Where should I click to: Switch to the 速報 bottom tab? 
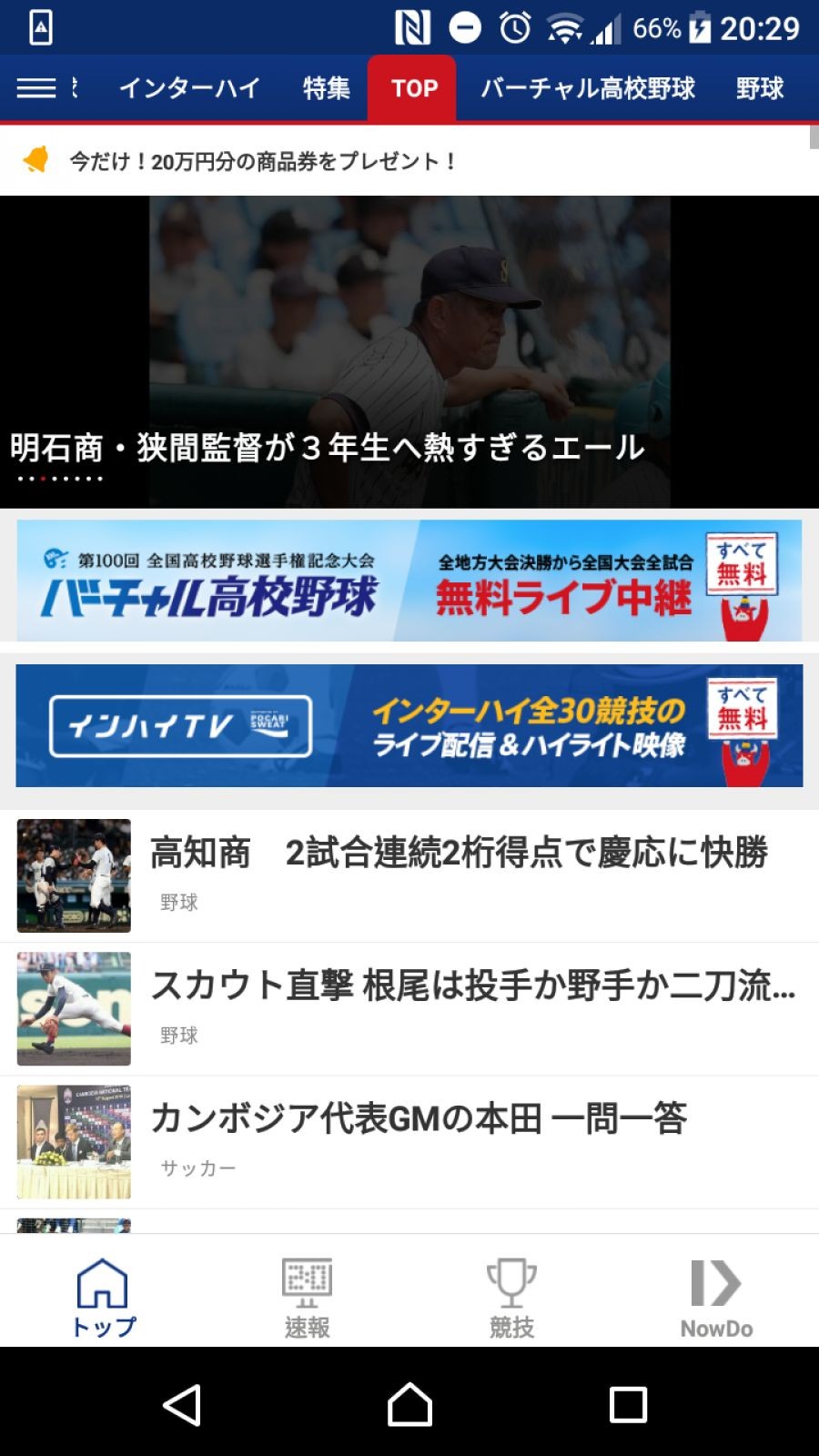point(307,1297)
